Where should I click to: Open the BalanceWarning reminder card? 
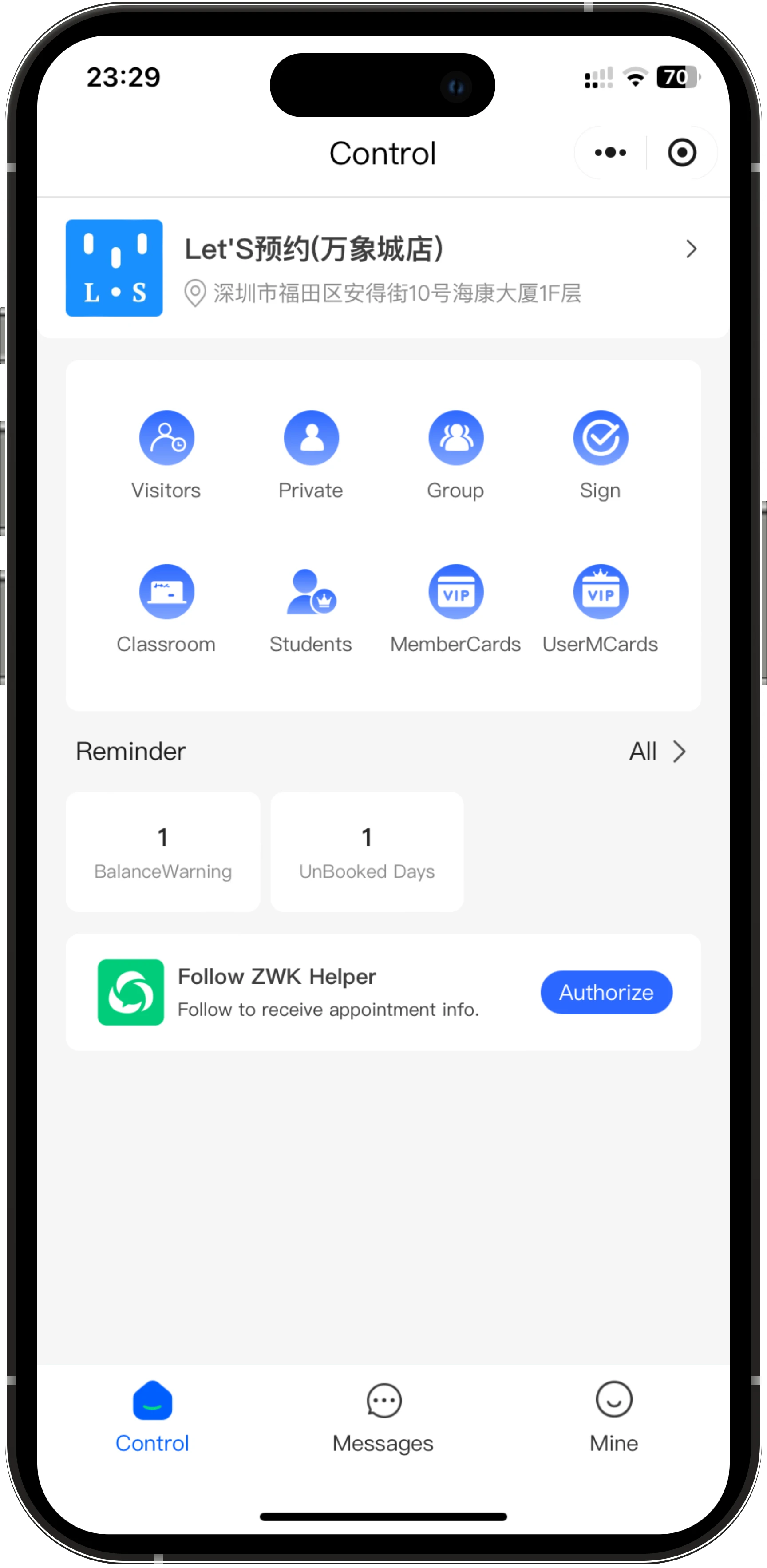[162, 851]
